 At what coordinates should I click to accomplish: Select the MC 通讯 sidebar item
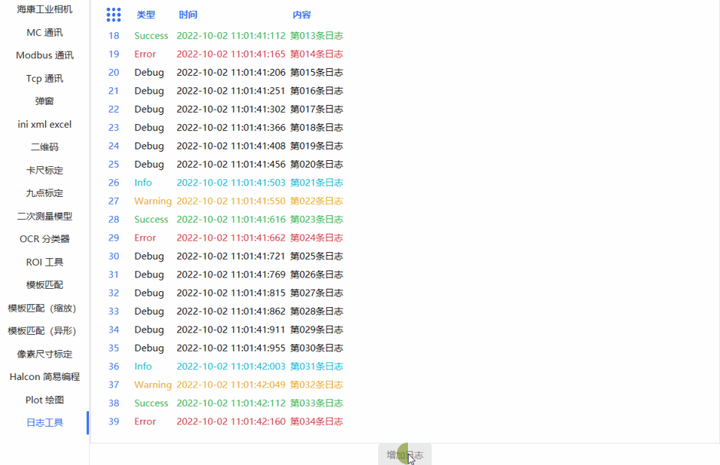(44, 32)
